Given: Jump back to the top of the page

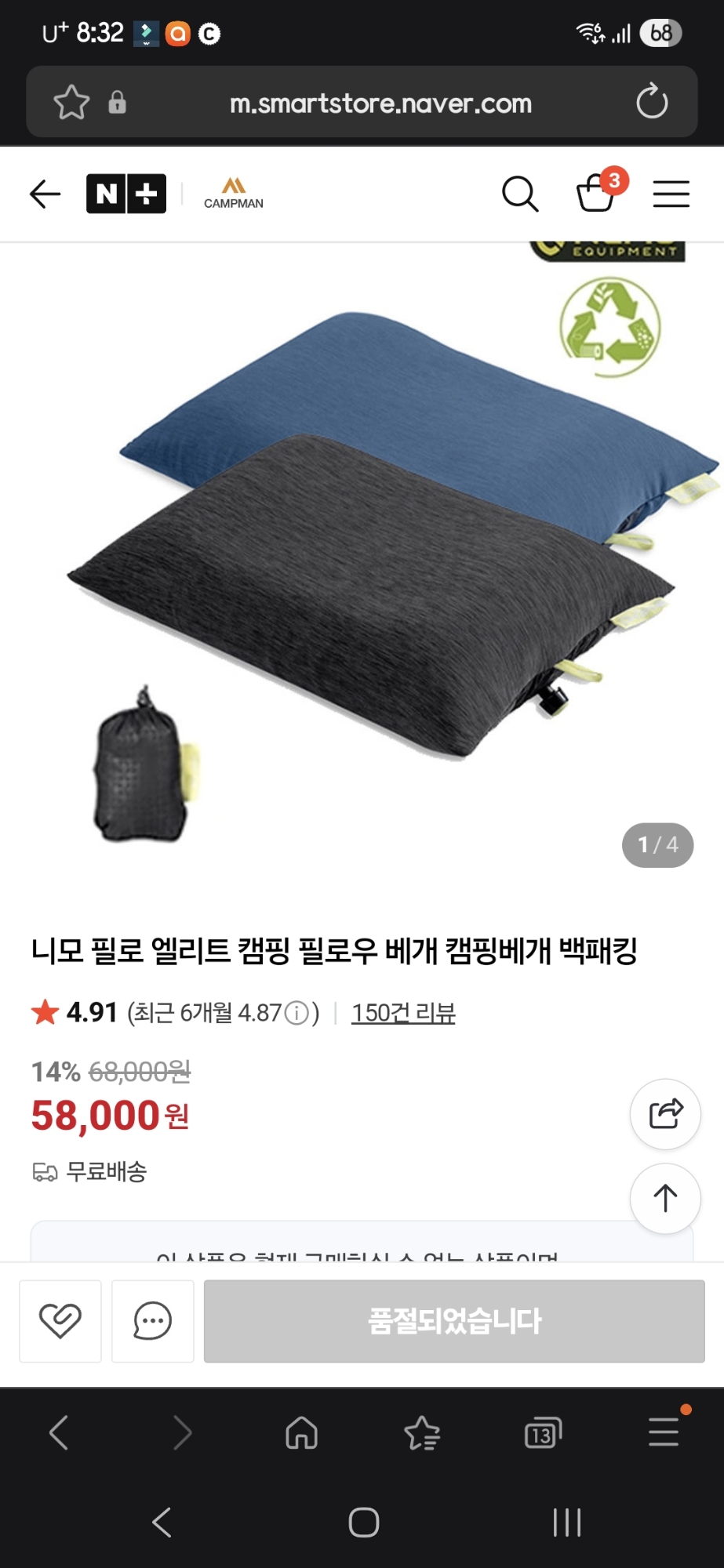Looking at the screenshot, I should click(665, 1198).
